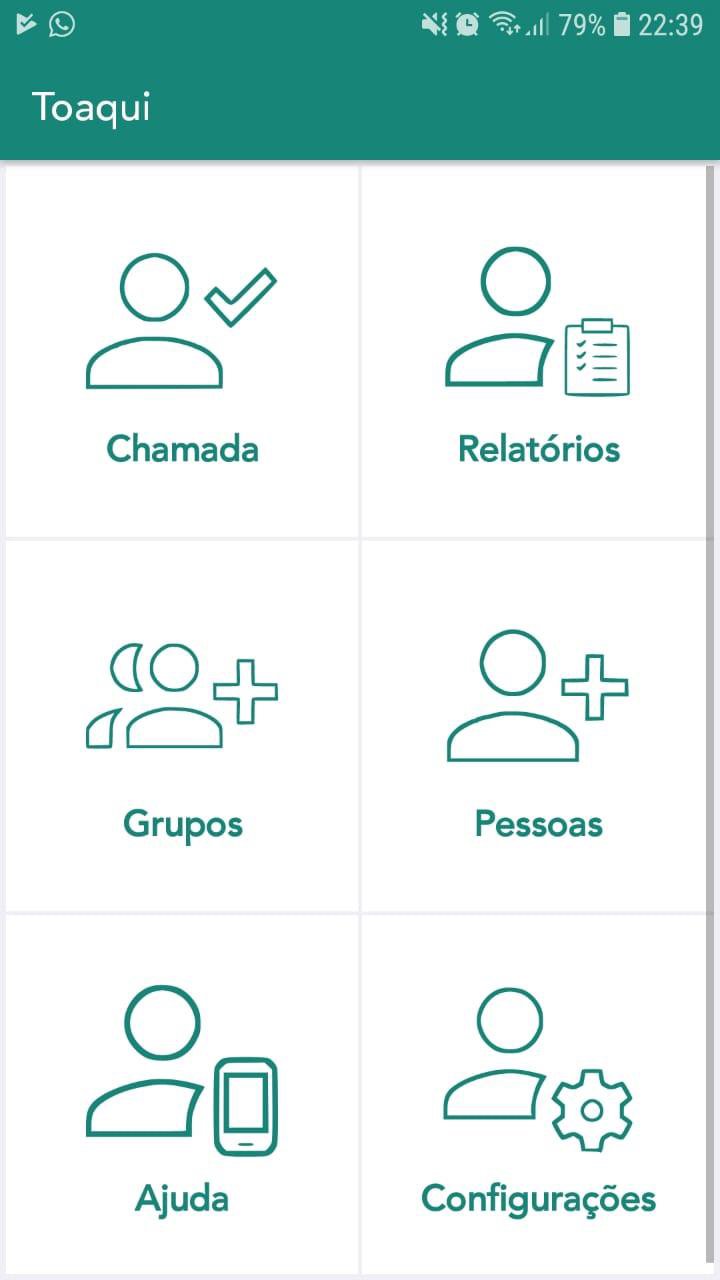Open Configurações settings
The width and height of the screenshot is (720, 1280).
pos(538,1096)
